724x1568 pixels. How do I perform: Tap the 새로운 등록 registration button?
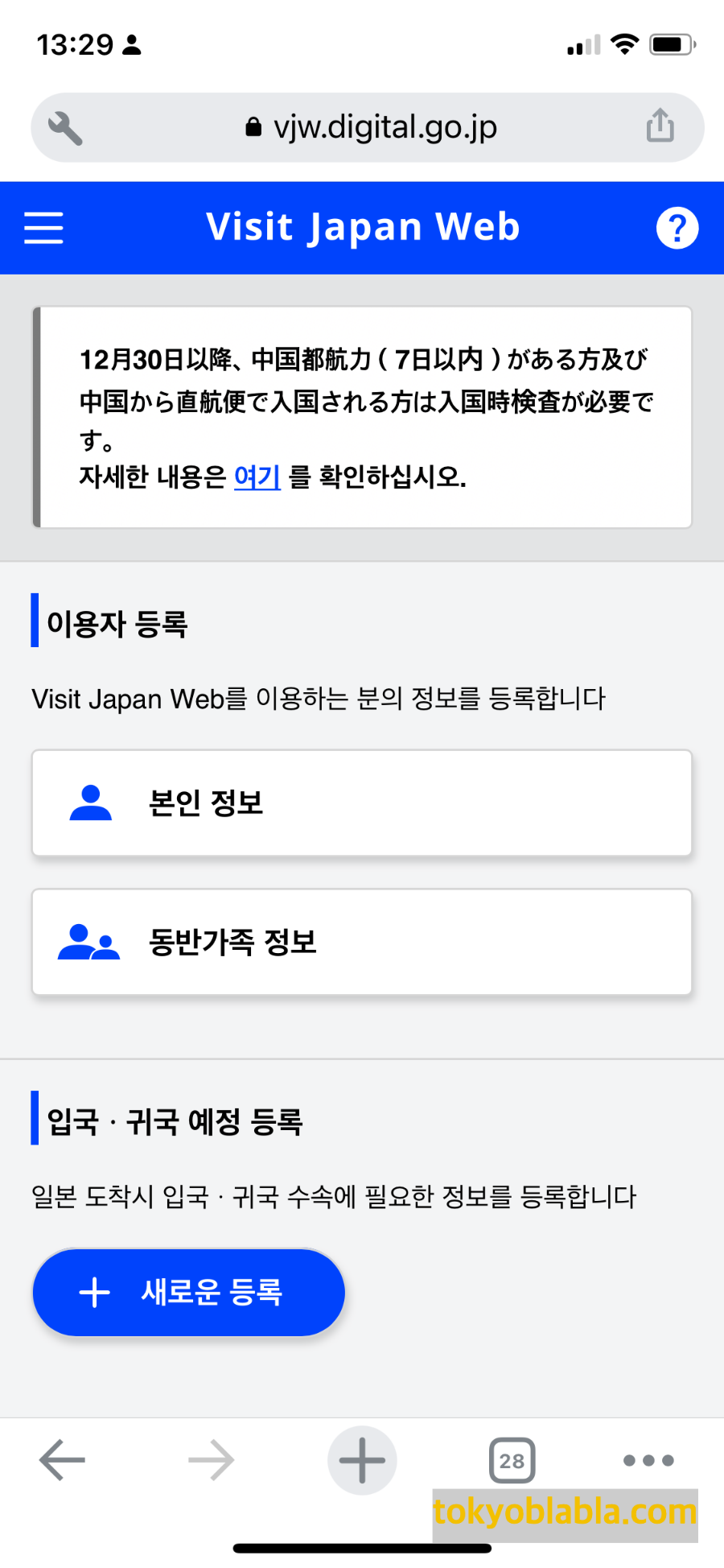[x=188, y=1292]
